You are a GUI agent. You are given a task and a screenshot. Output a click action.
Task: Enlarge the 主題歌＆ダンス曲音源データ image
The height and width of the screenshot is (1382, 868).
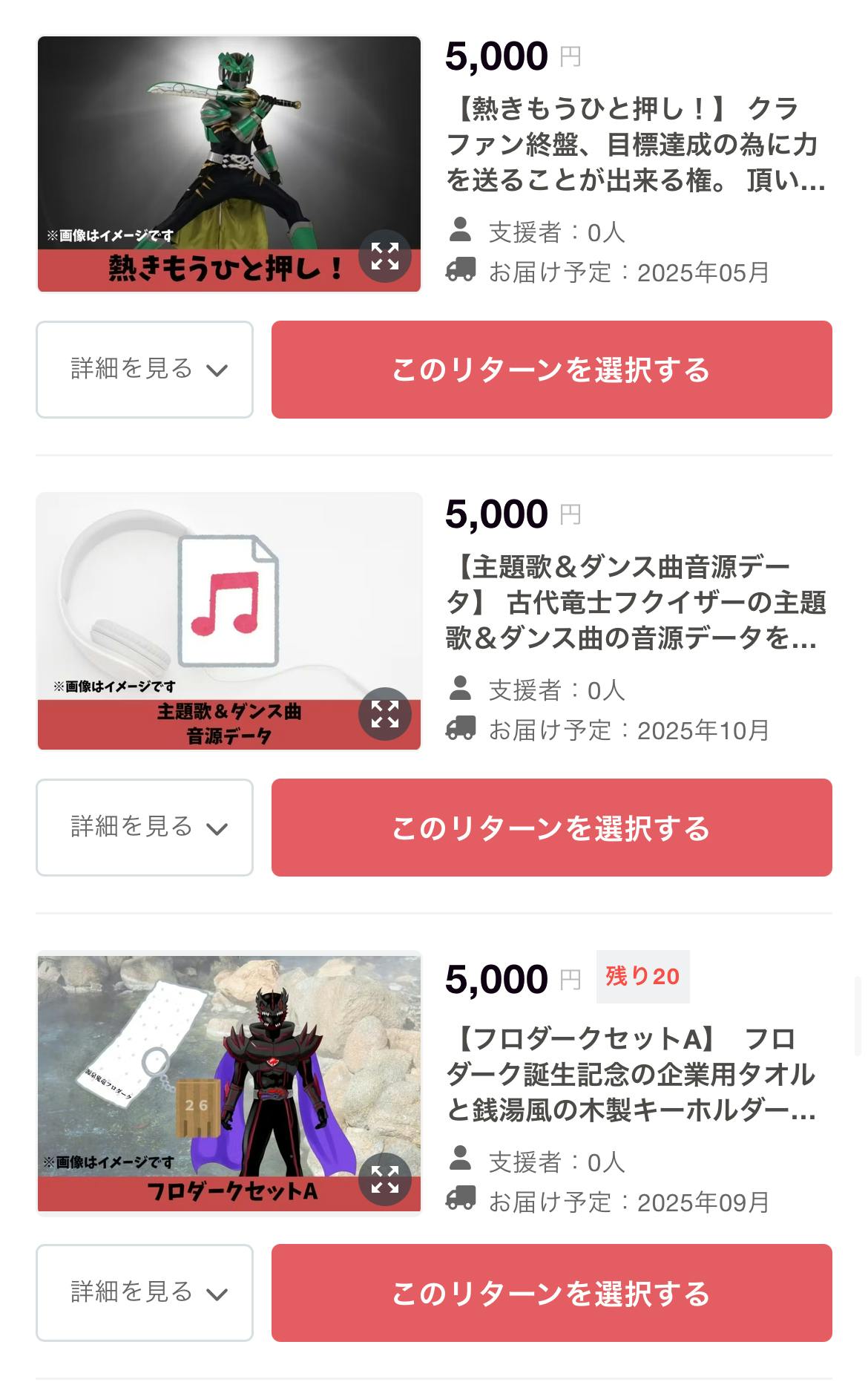point(384,714)
